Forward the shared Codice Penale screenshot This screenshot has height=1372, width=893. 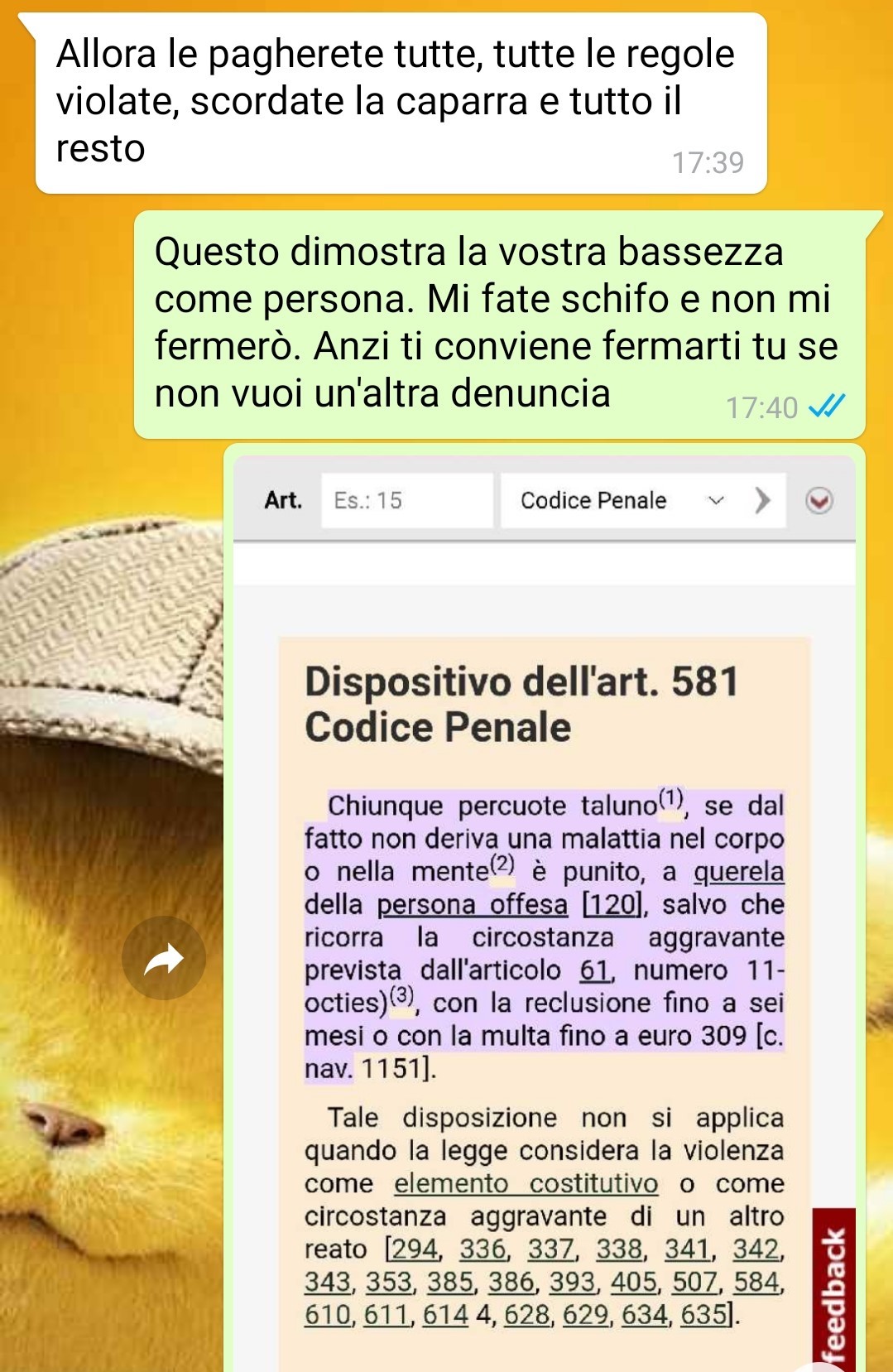click(163, 958)
